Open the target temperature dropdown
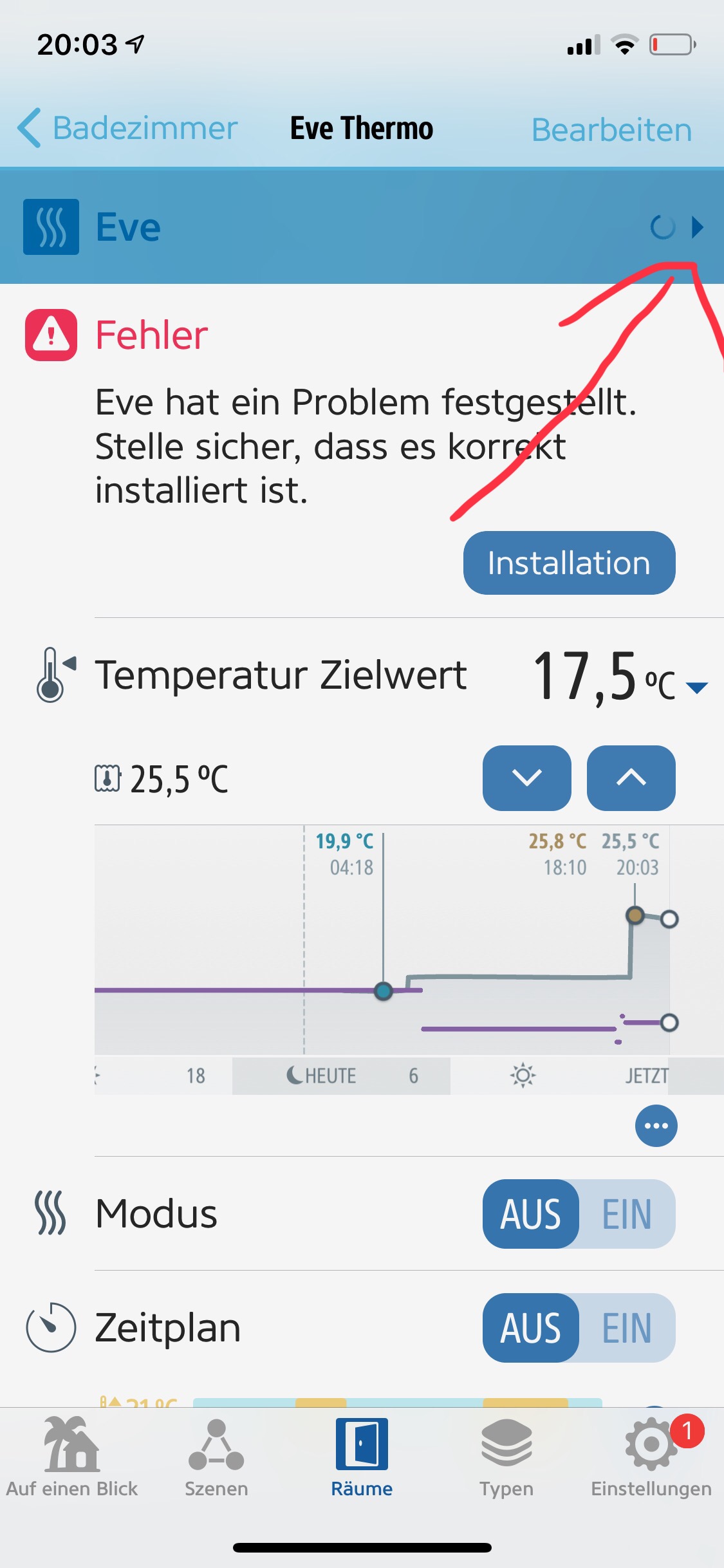724x1568 pixels. 697,687
